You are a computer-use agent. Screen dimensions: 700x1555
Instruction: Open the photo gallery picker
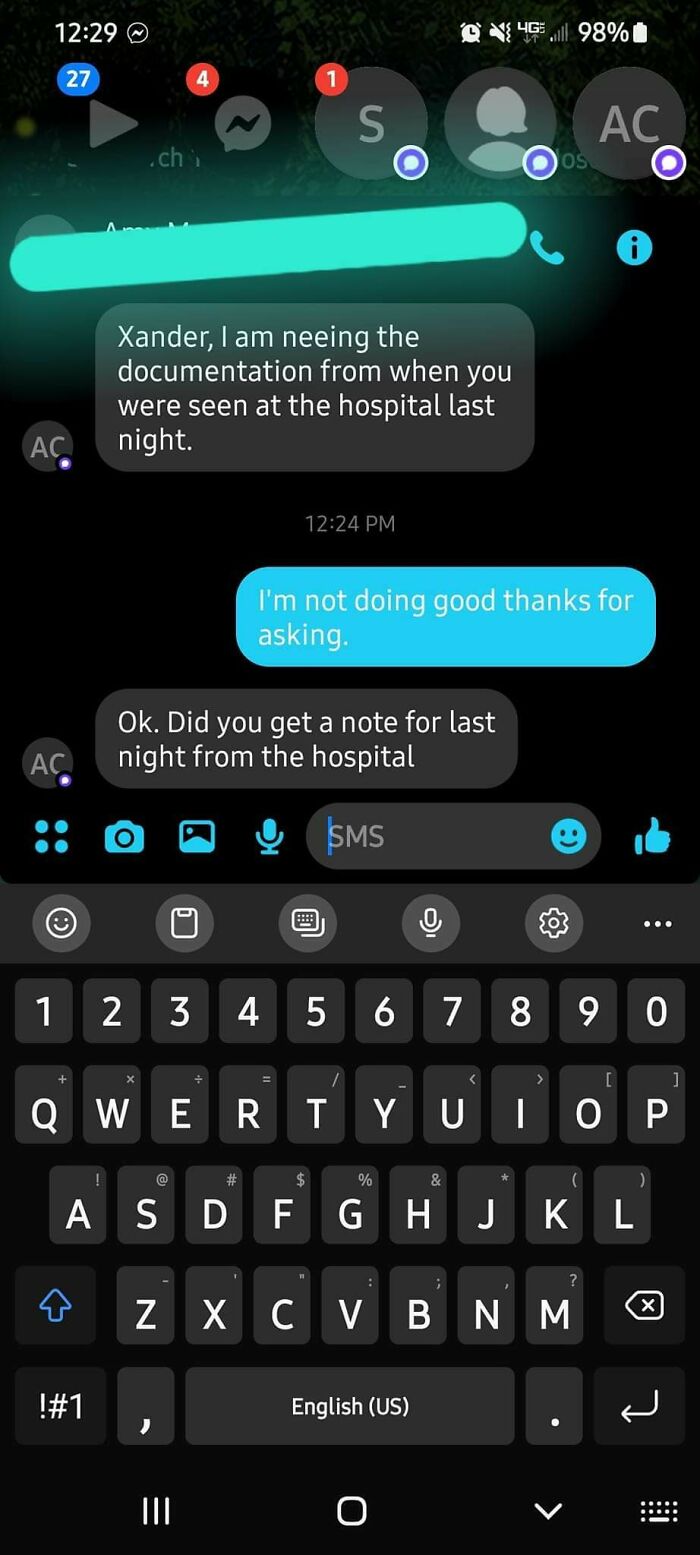click(197, 836)
